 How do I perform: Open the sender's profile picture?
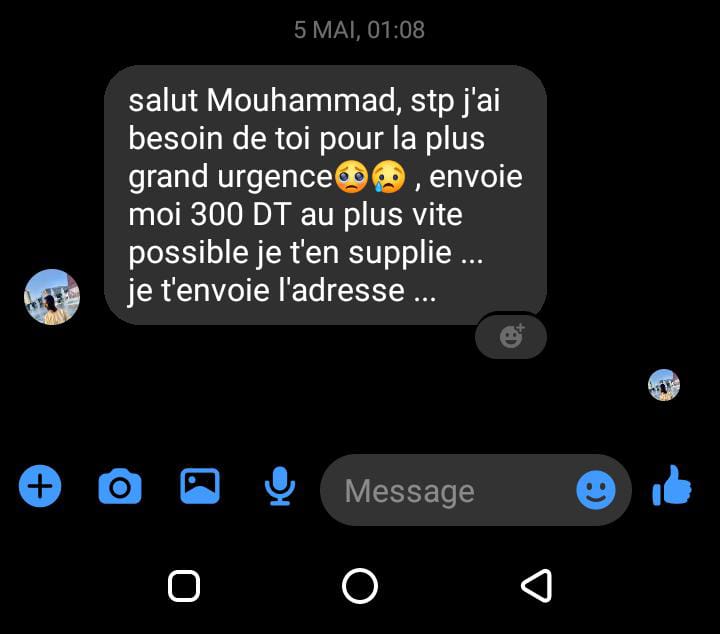coord(52,297)
